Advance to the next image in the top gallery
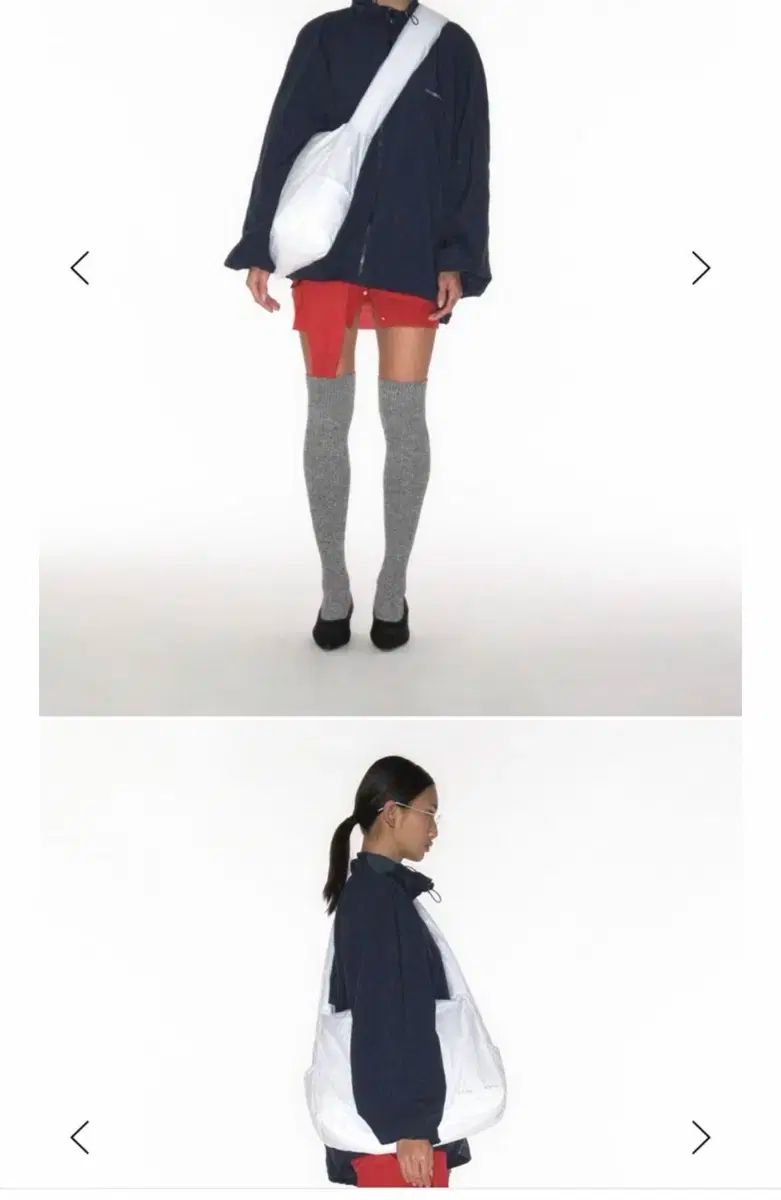This screenshot has width=781, height=1200. pos(698,265)
